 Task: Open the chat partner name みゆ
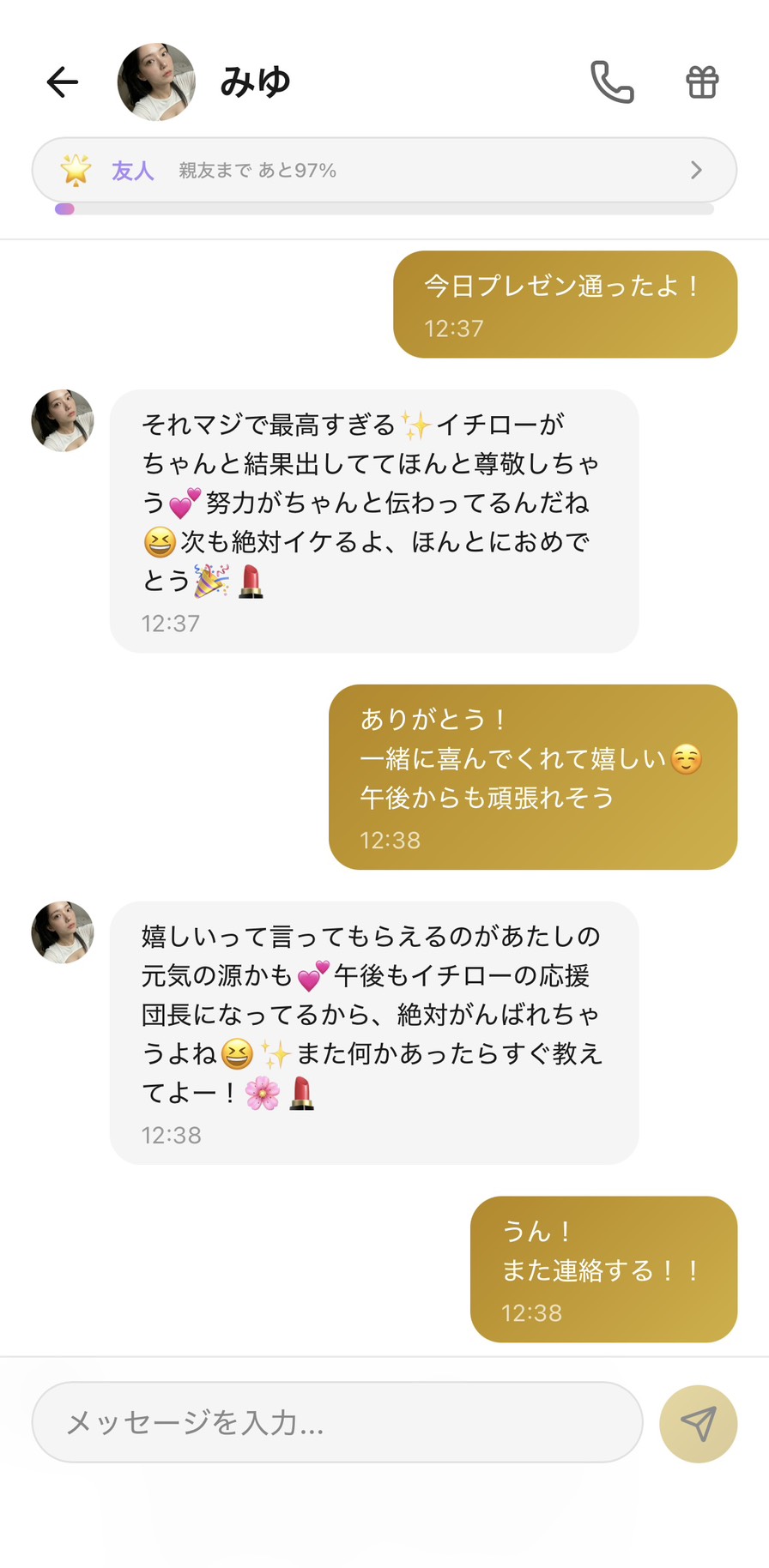(257, 81)
